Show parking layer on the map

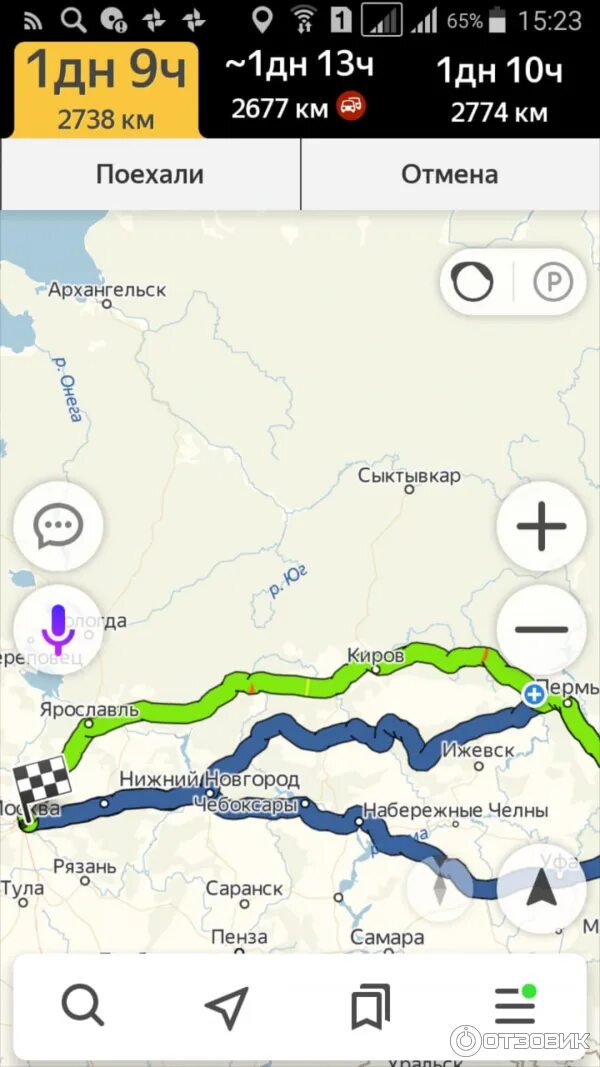(553, 282)
